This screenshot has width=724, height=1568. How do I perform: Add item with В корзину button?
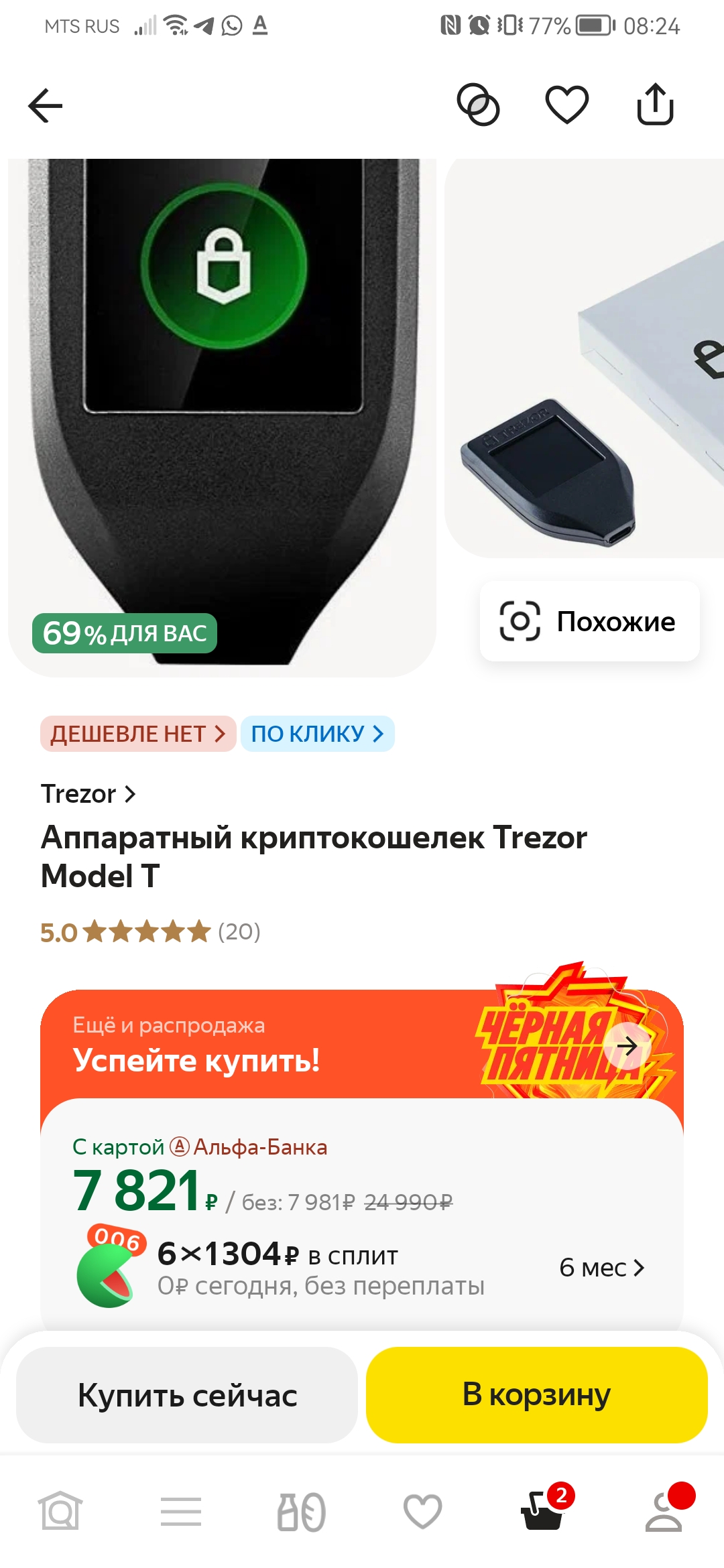coord(537,1395)
